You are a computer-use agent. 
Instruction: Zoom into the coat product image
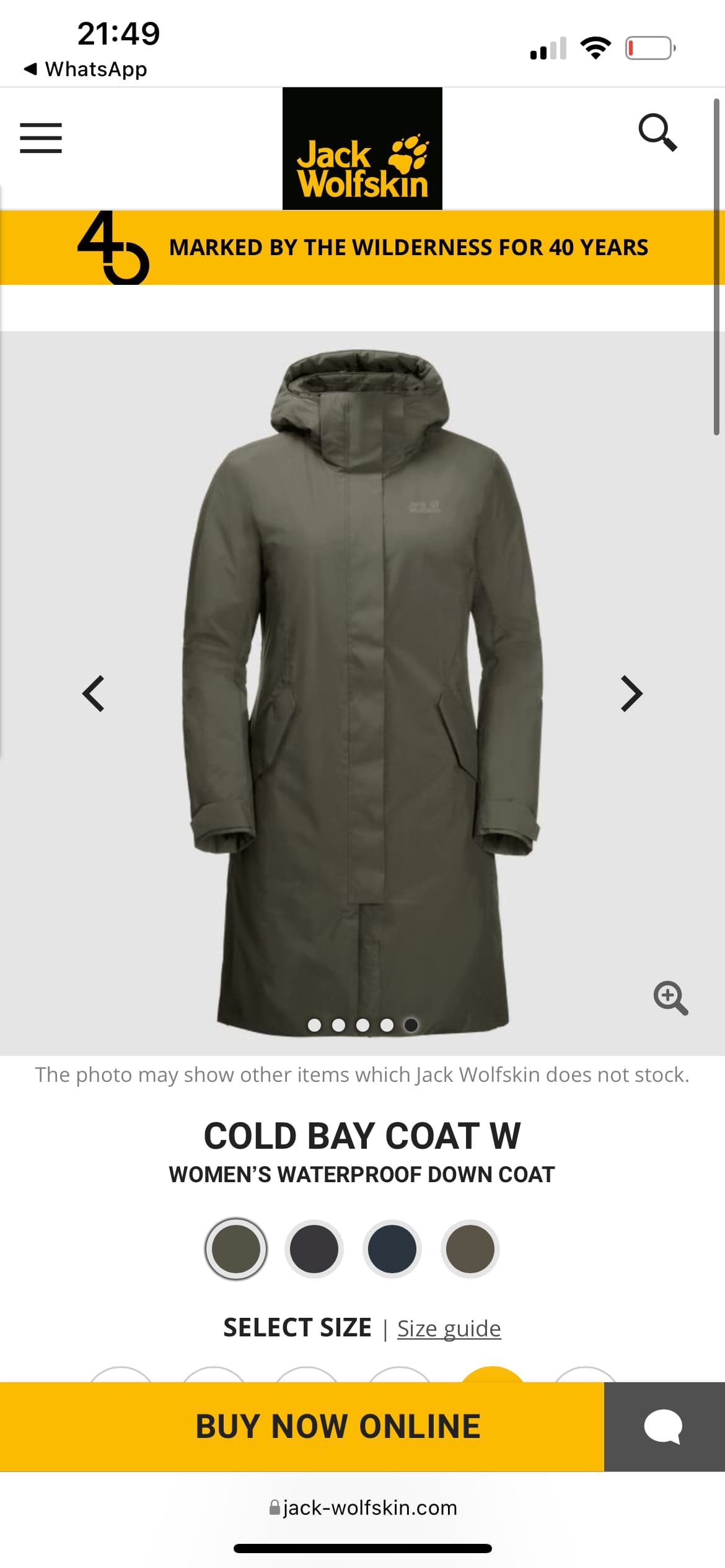point(670,998)
